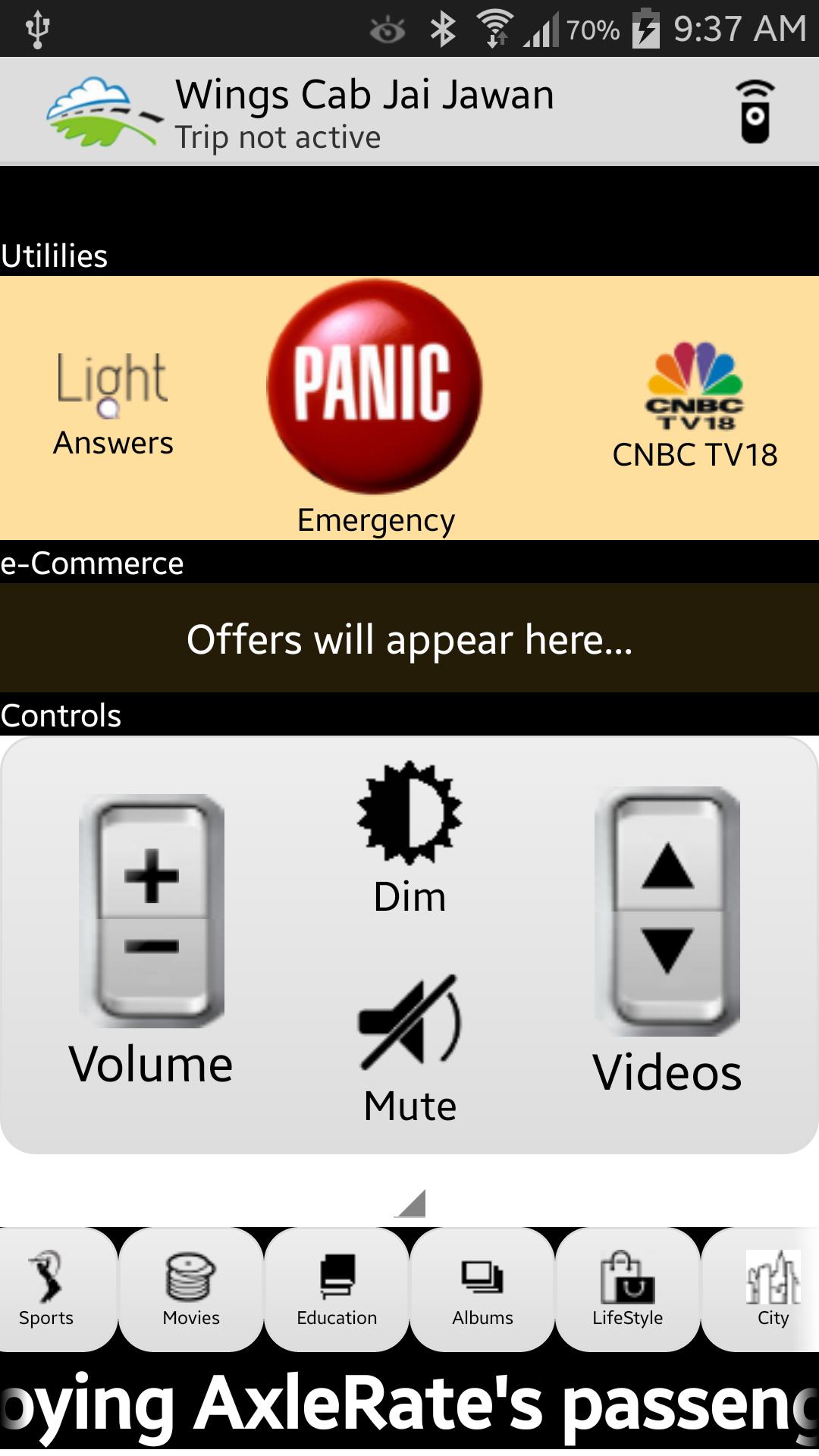Viewport: 819px width, 1456px height.
Task: Switch to the Movies category
Action: [x=191, y=1290]
